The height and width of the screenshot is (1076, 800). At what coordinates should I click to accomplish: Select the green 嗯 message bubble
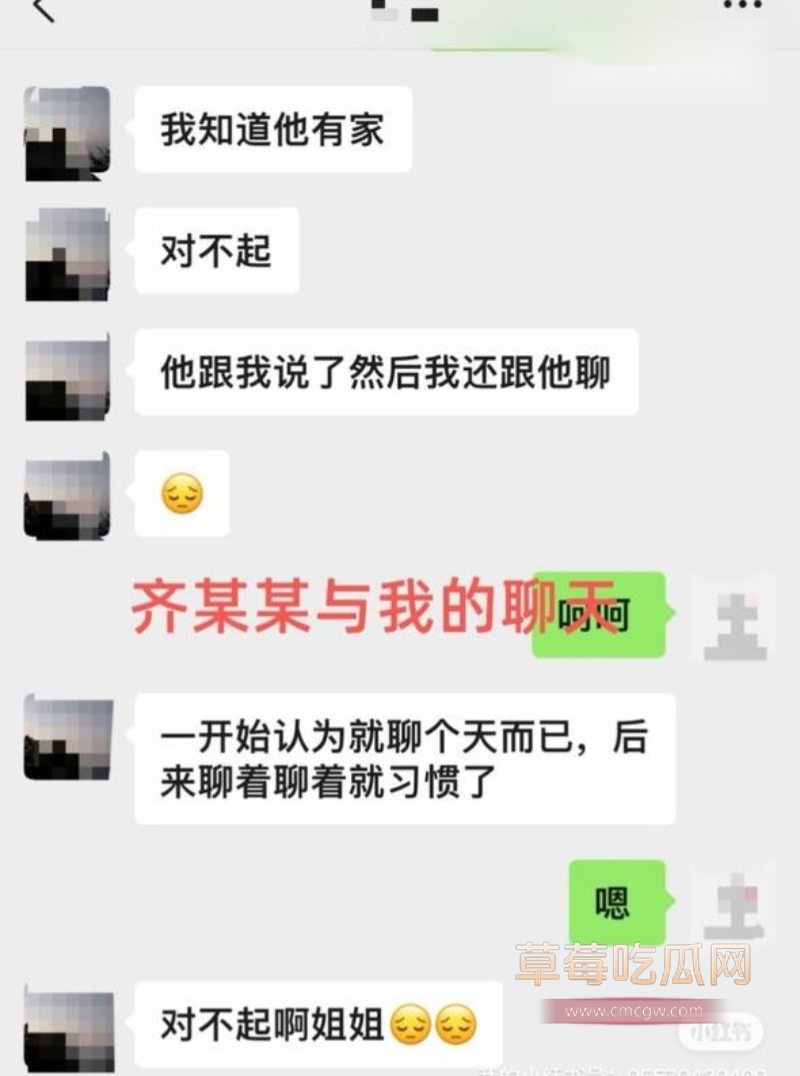click(x=615, y=900)
